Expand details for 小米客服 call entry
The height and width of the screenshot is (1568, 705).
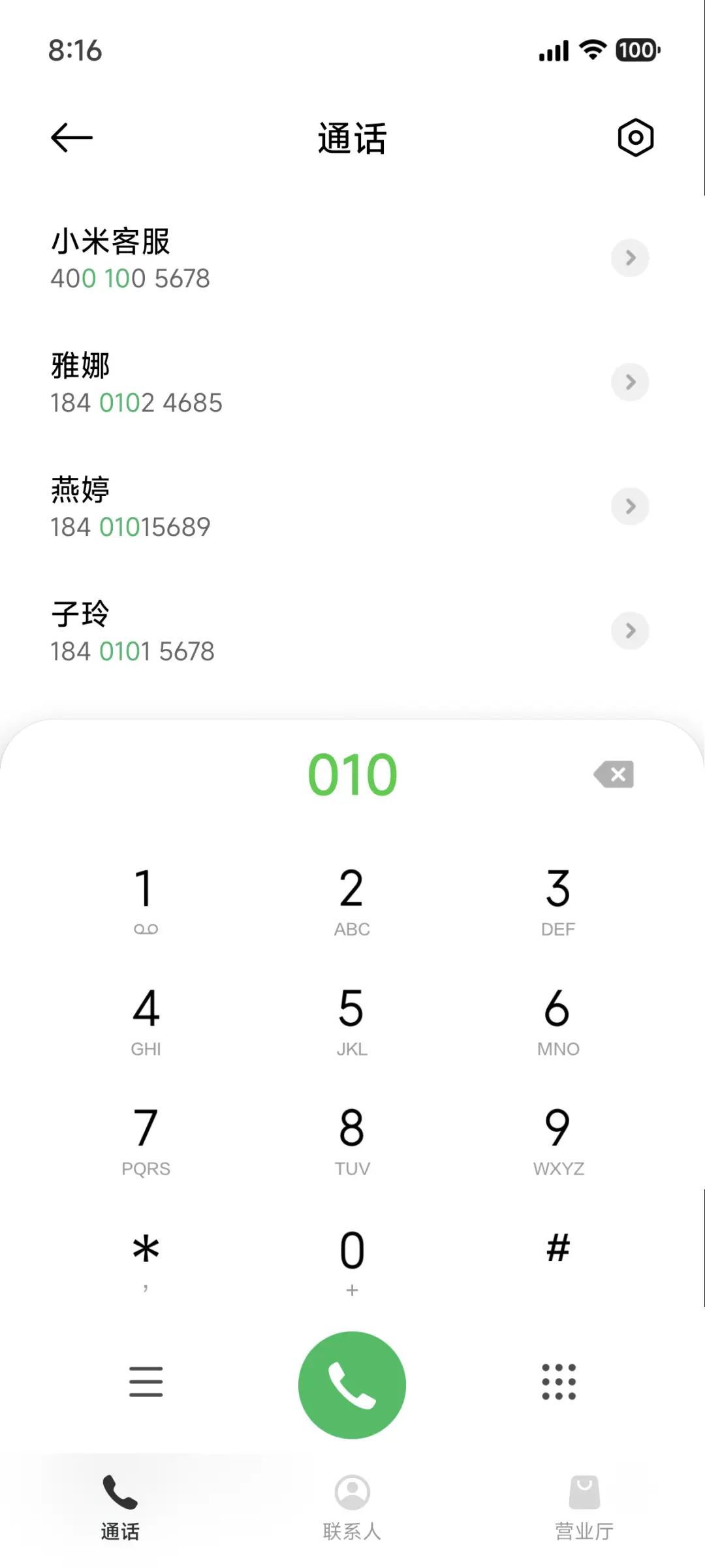[x=629, y=258]
